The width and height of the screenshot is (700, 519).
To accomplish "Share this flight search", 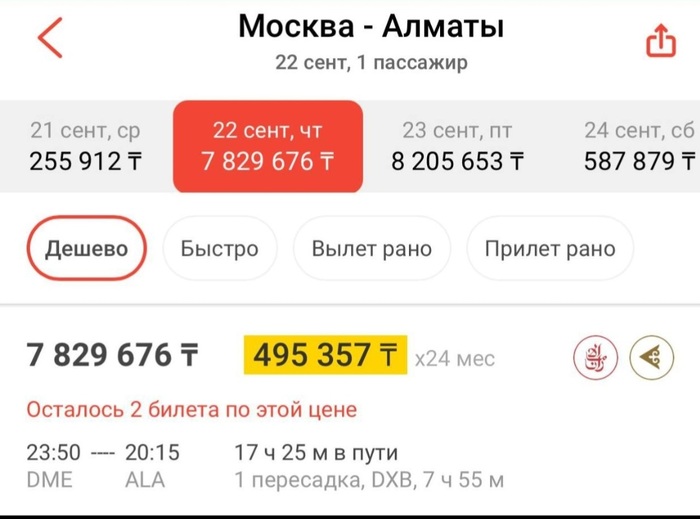I will click(x=660, y=41).
